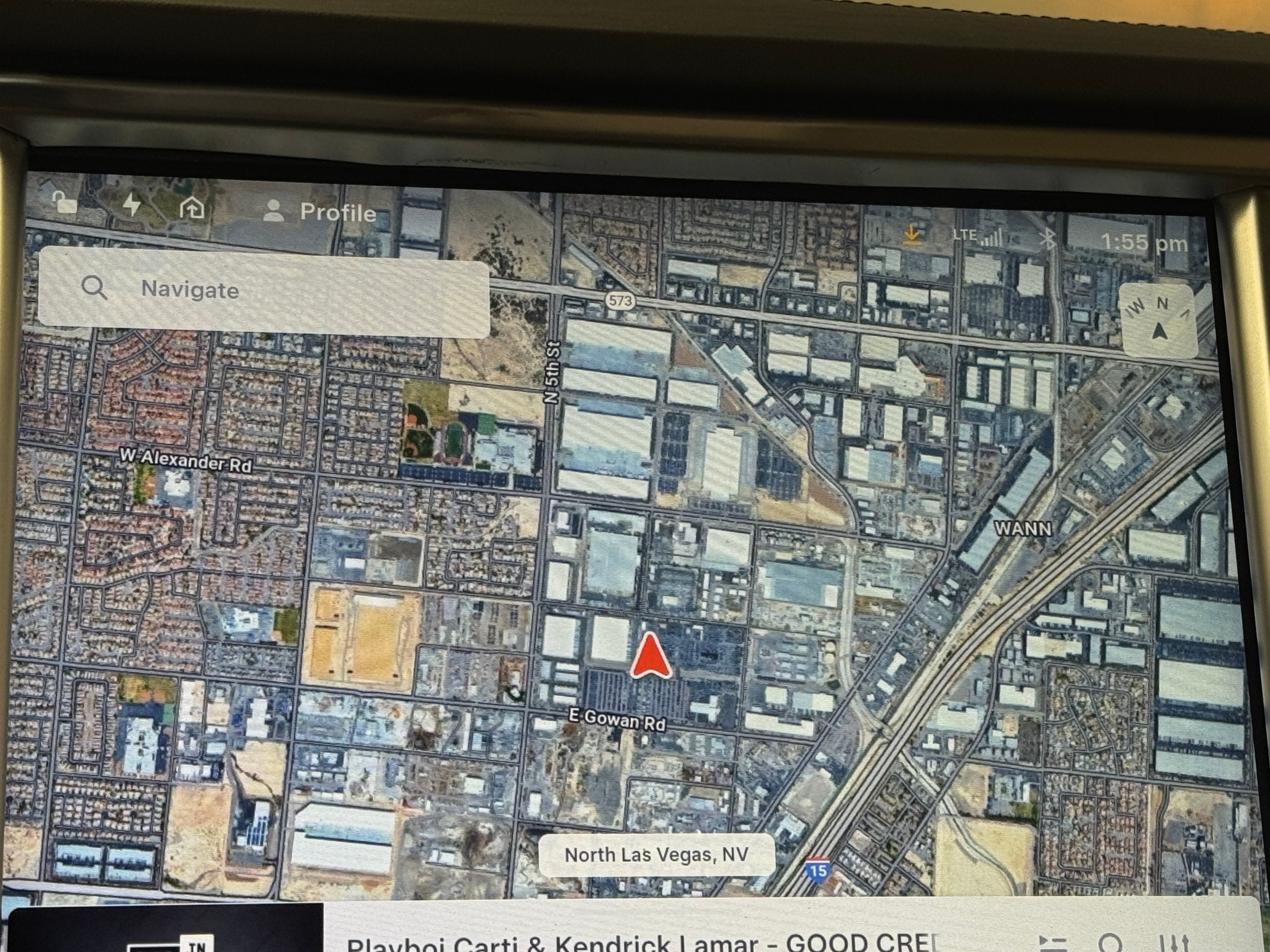Viewport: 1270px width, 952px height.
Task: Open the driver Profile menu
Action: coord(320,212)
